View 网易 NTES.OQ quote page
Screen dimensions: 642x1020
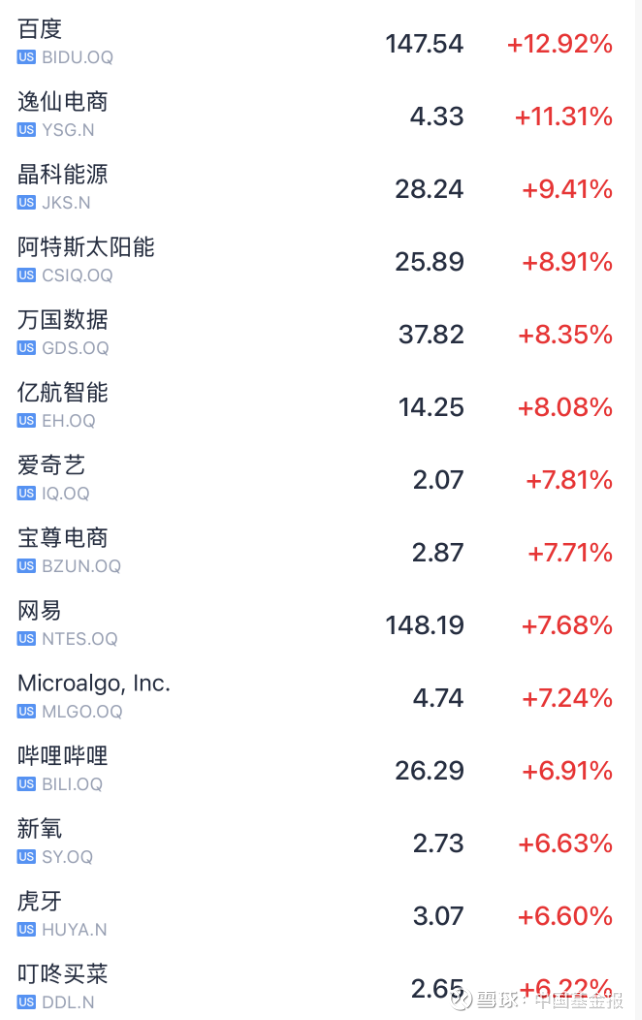[317, 624]
